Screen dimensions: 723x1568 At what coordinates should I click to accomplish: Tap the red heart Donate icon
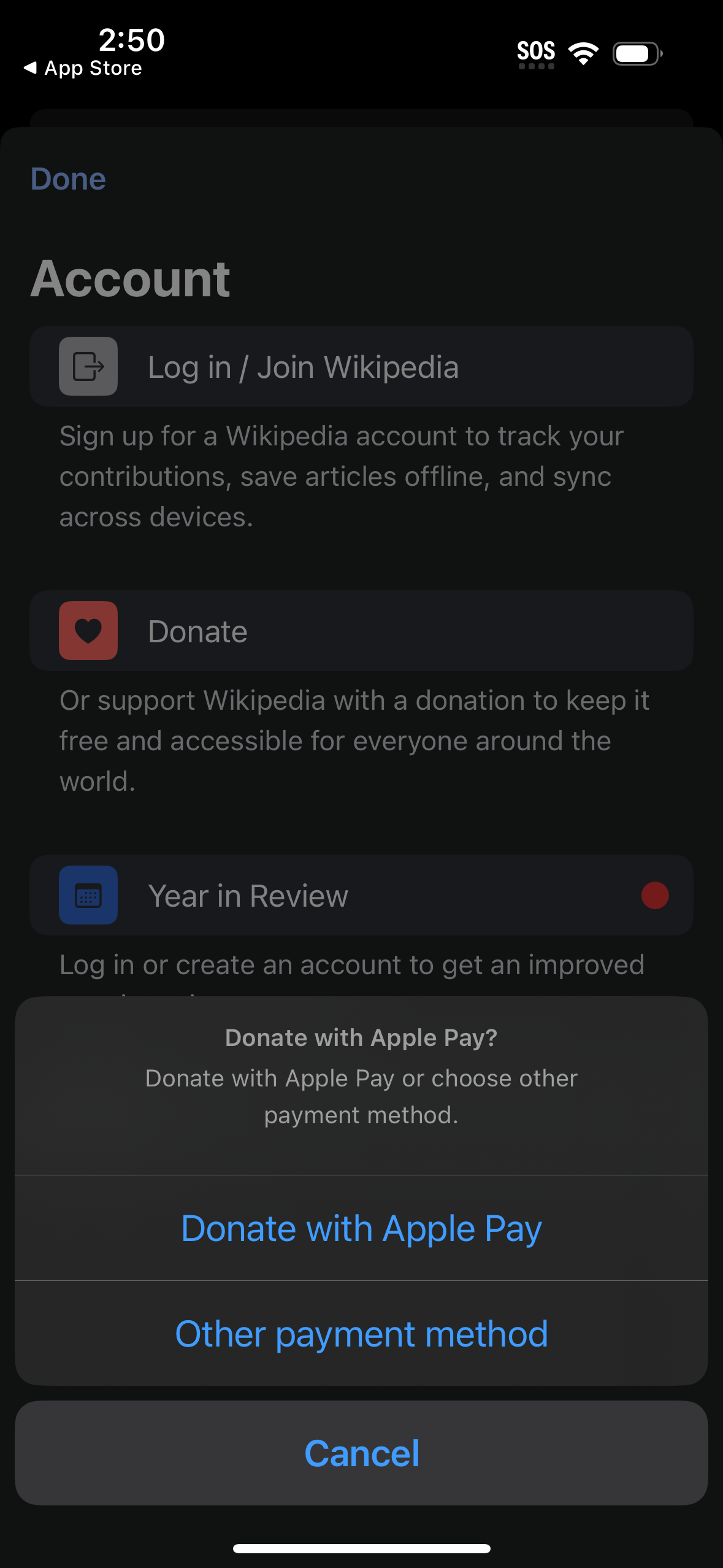[x=88, y=631]
